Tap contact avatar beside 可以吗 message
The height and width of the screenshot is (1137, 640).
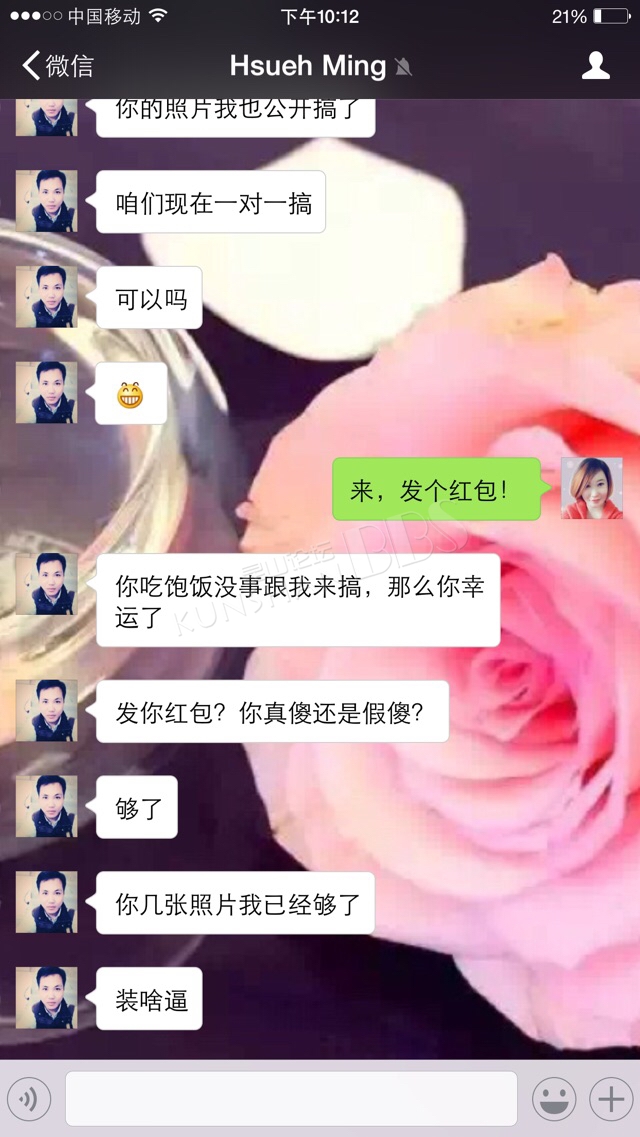click(x=46, y=297)
